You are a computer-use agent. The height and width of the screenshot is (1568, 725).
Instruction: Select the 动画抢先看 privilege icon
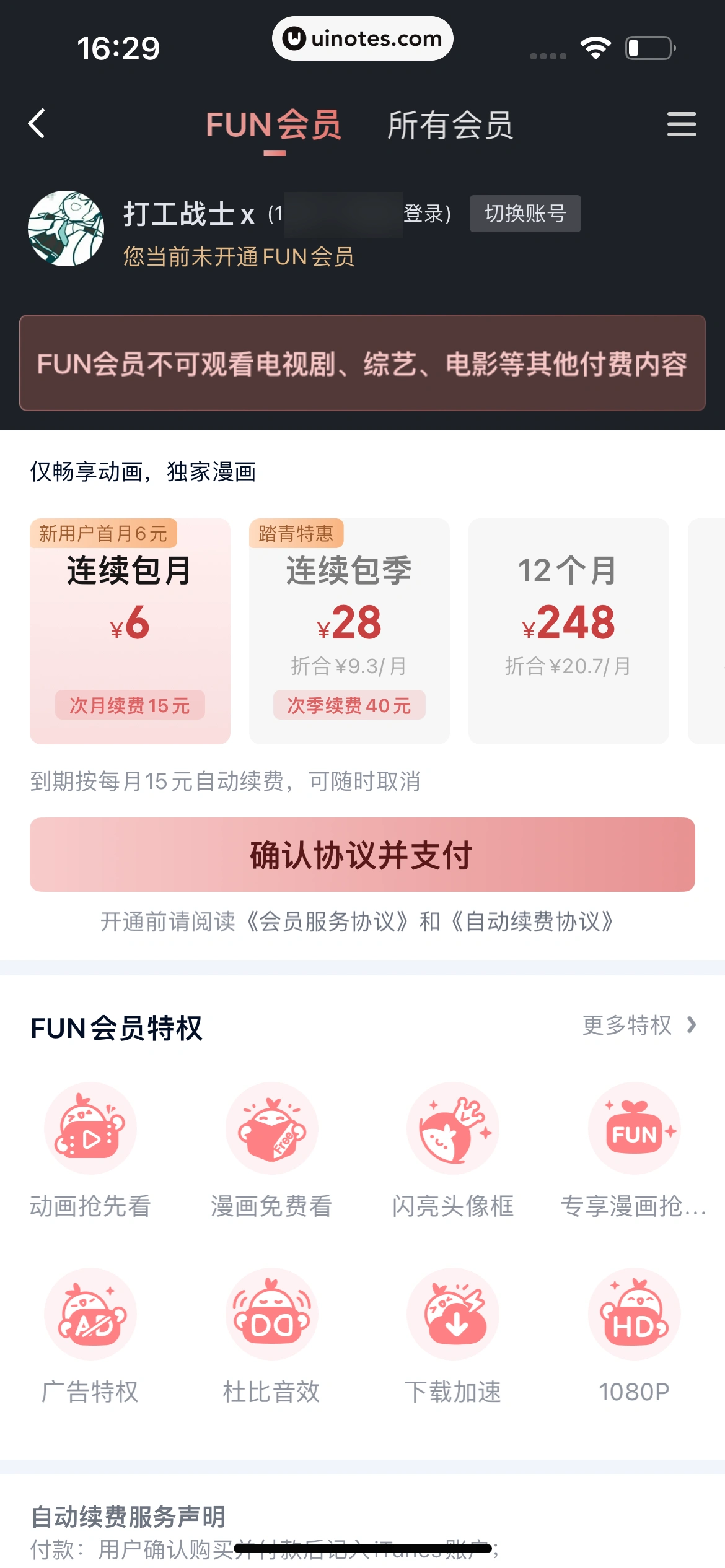click(x=90, y=1128)
